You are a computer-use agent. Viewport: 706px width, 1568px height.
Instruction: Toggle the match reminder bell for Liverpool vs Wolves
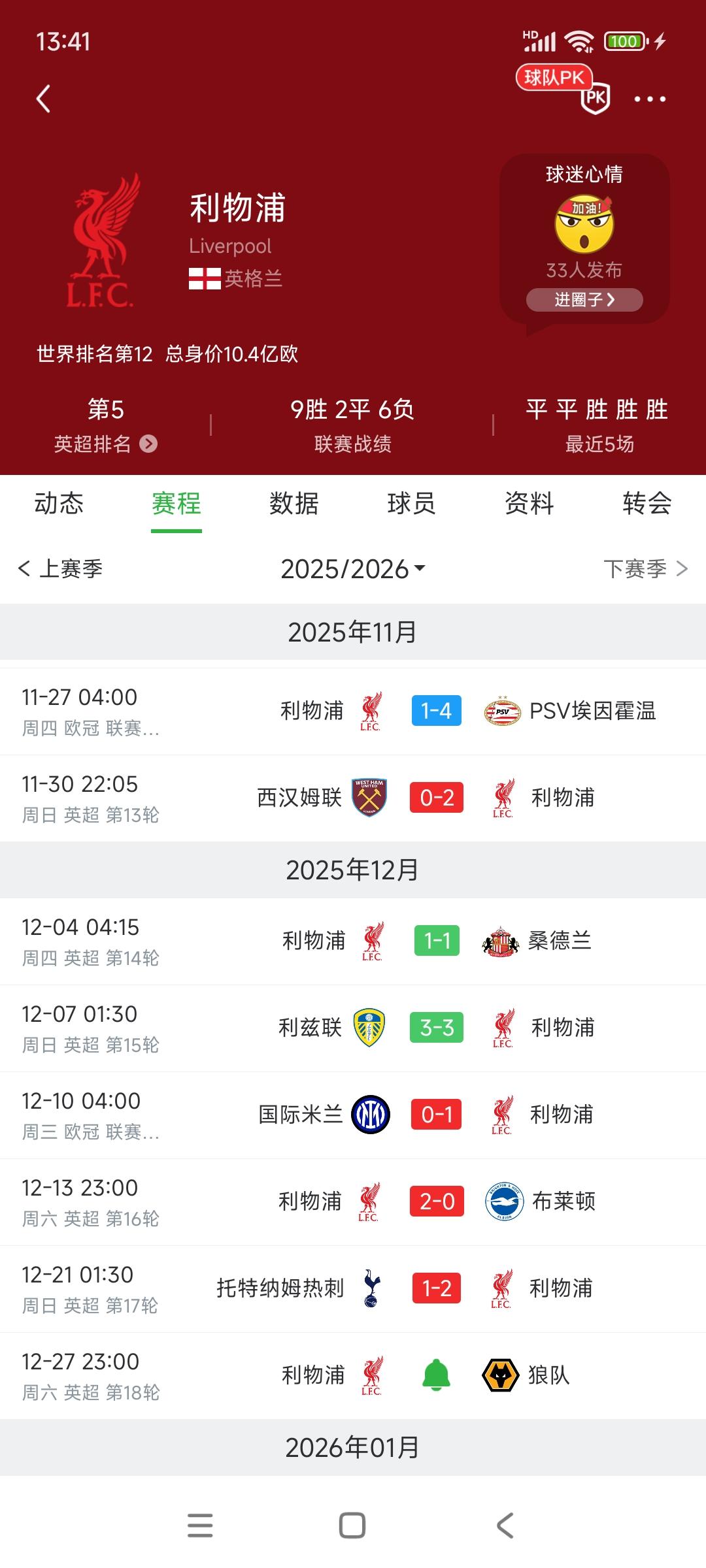coord(437,1375)
